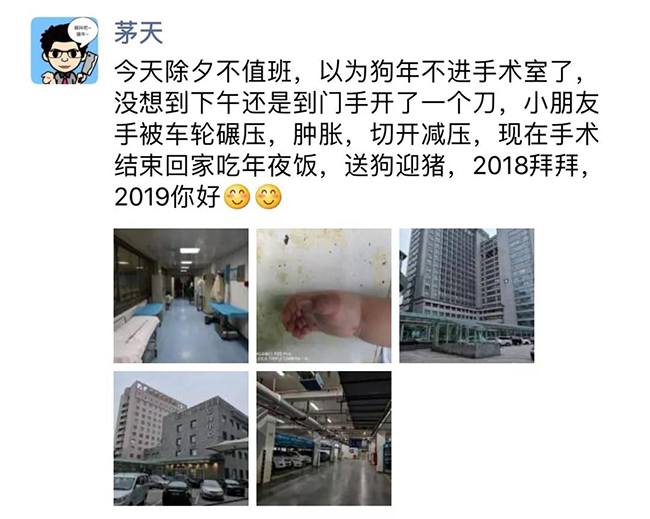
Task: Open the gray building with parked cars photo
Action: 179,438
